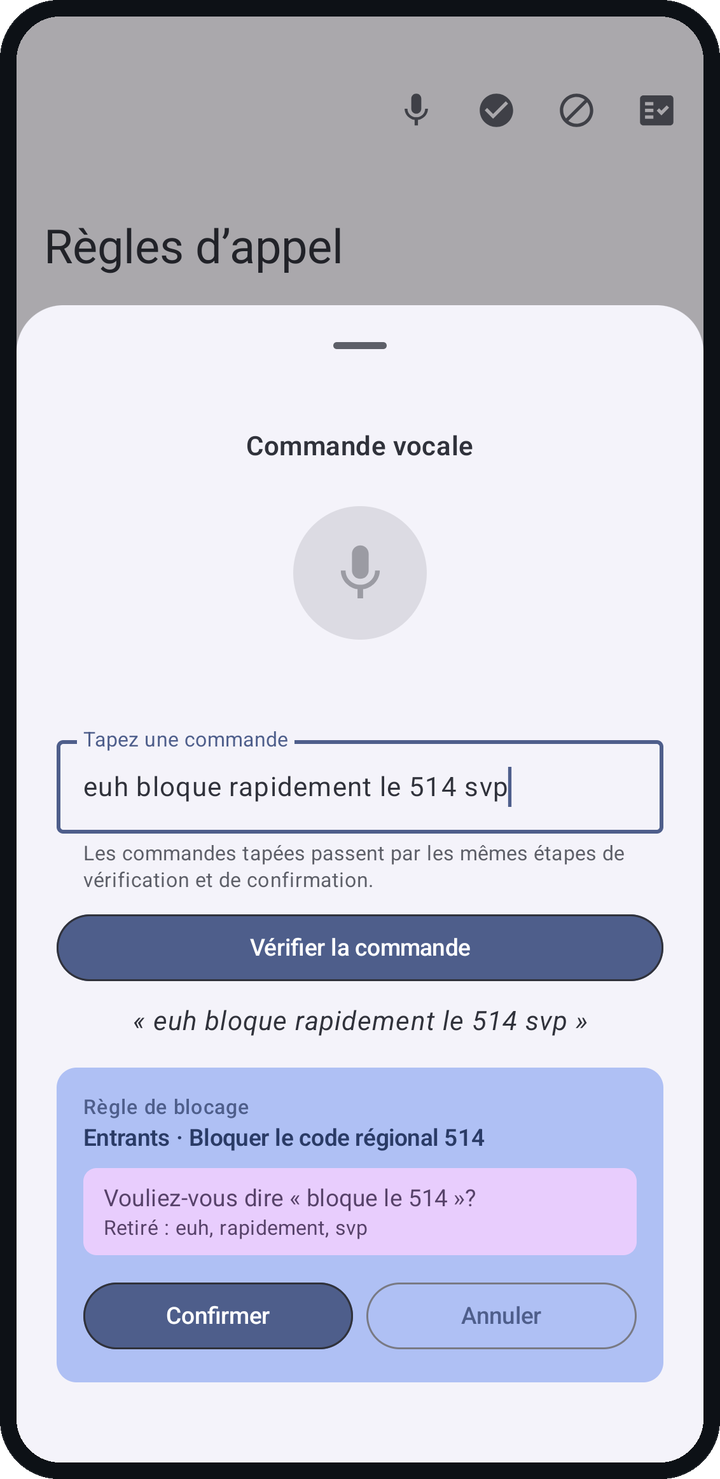Confirm the 514 blocking rule
Screen dimensions: 720x1479
(x=218, y=1316)
